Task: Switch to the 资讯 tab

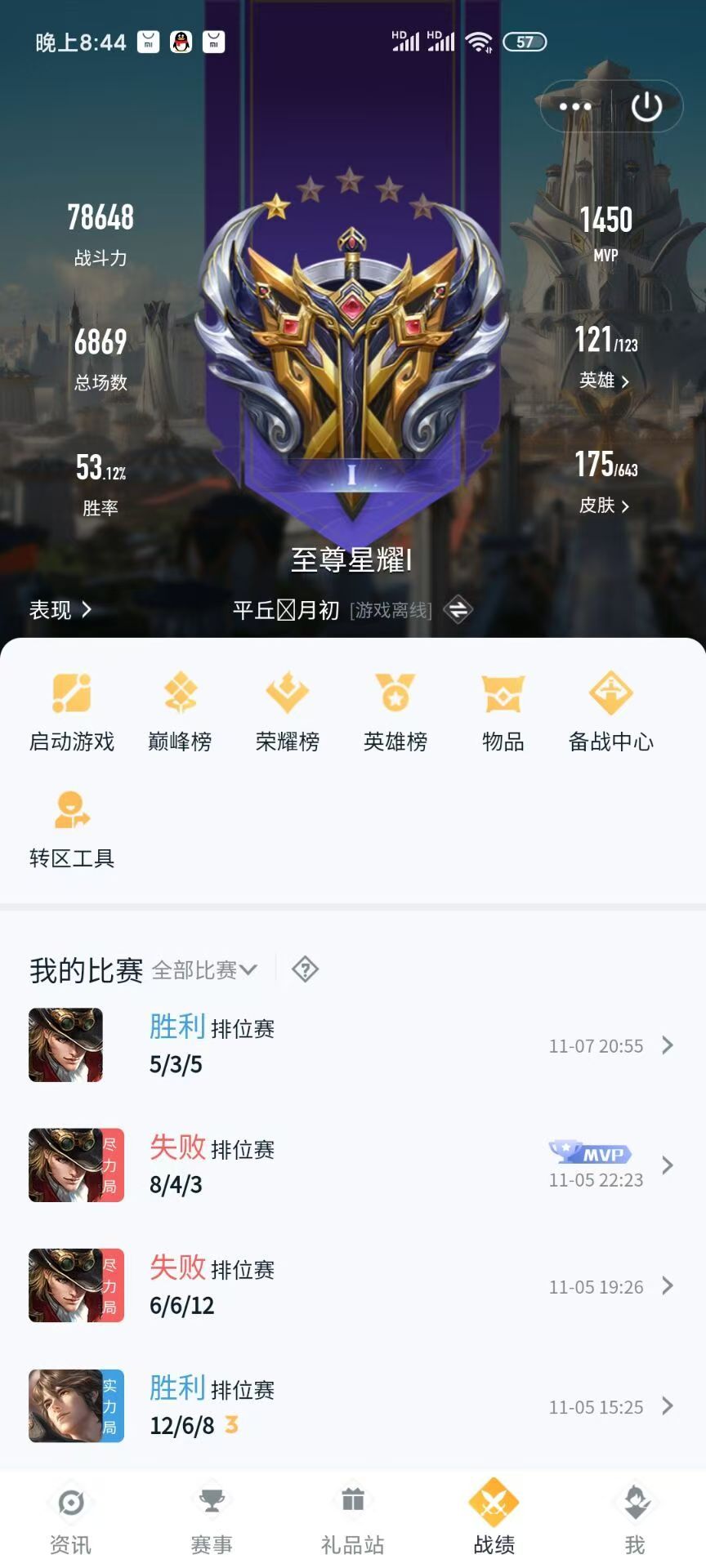Action: [x=70, y=1519]
